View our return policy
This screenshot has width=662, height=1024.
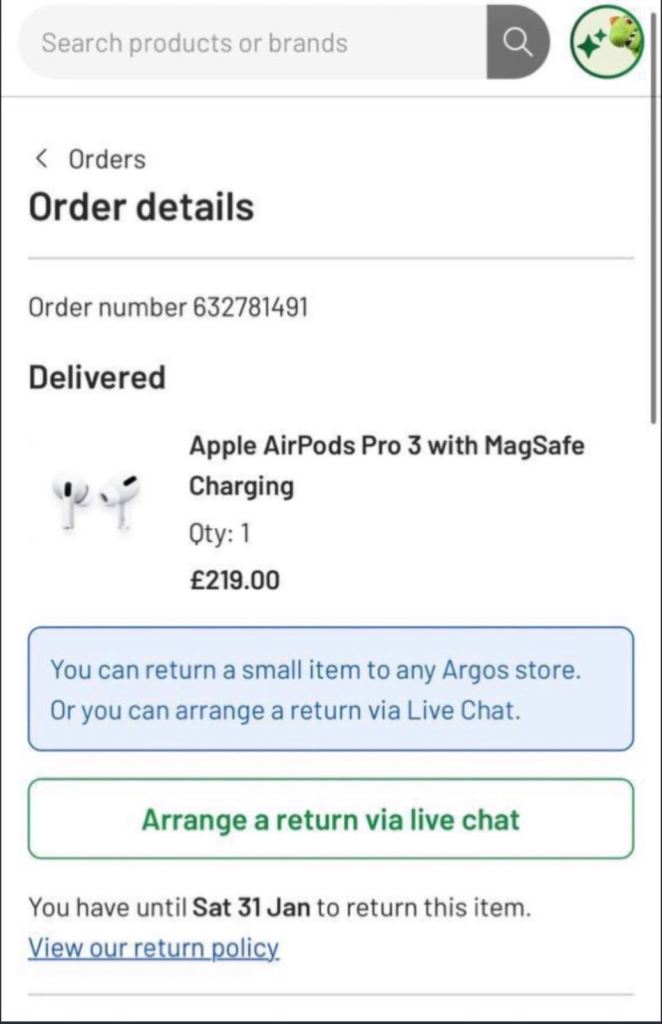coord(153,947)
